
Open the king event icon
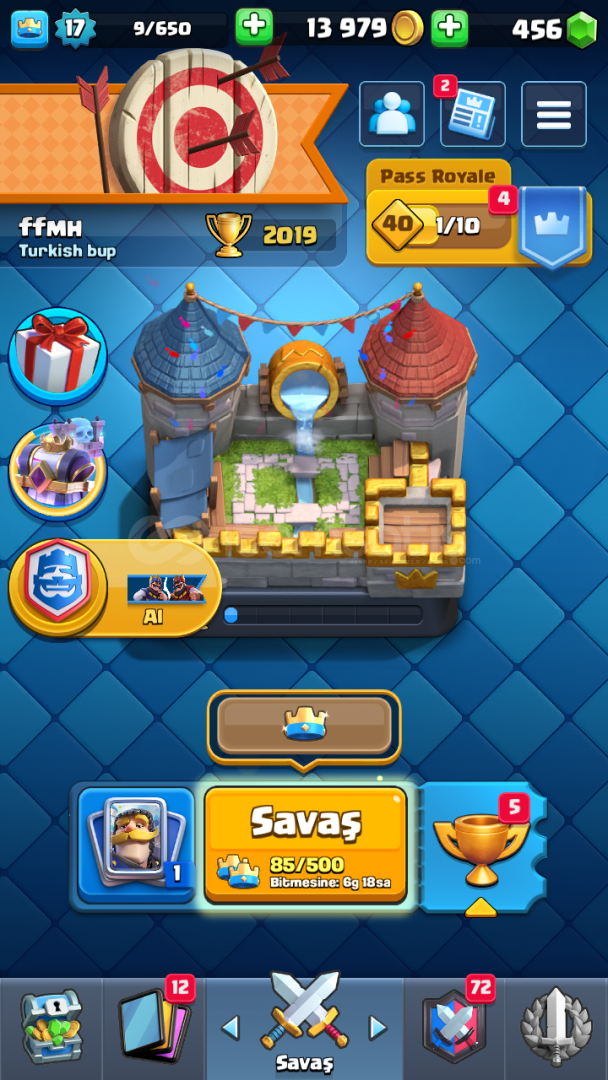(57, 468)
